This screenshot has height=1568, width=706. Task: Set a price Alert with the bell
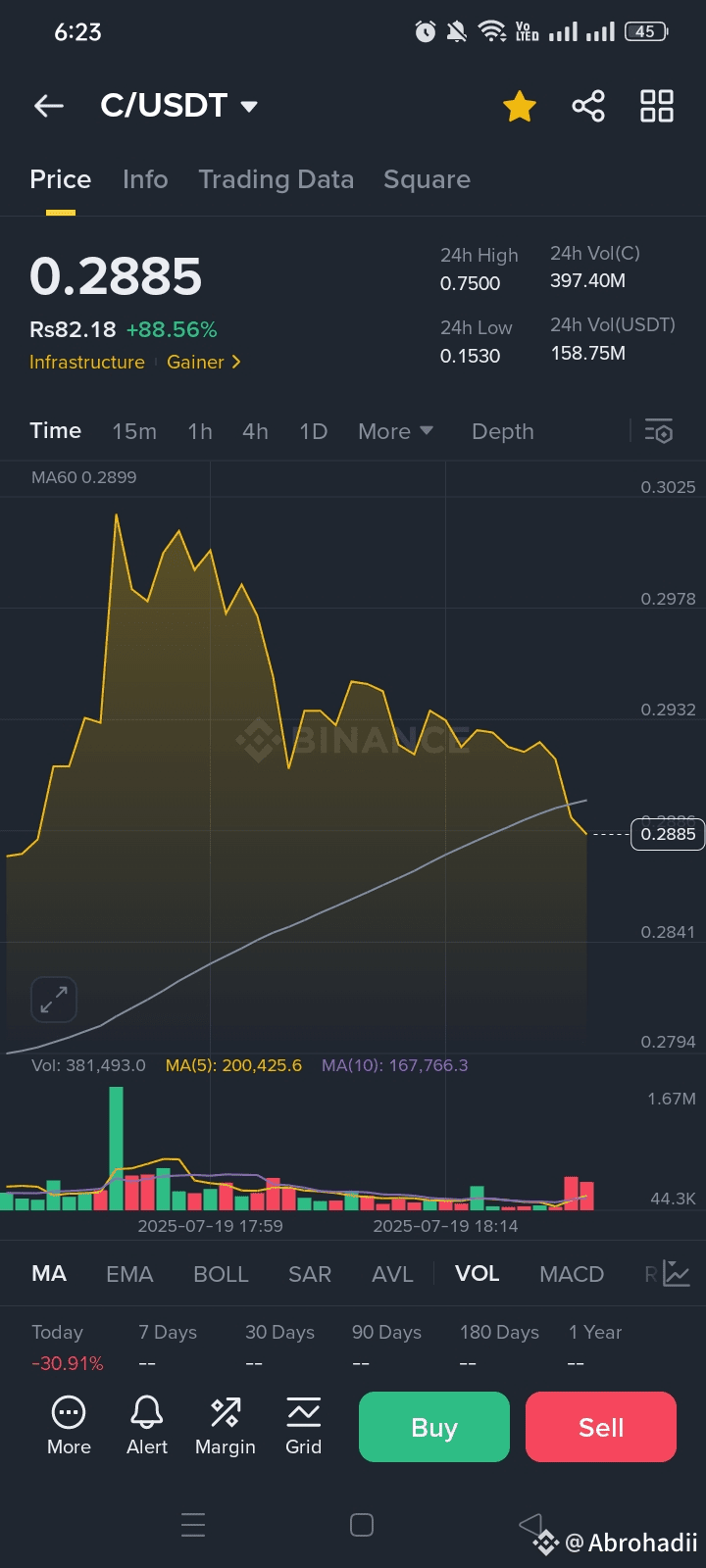[147, 1426]
